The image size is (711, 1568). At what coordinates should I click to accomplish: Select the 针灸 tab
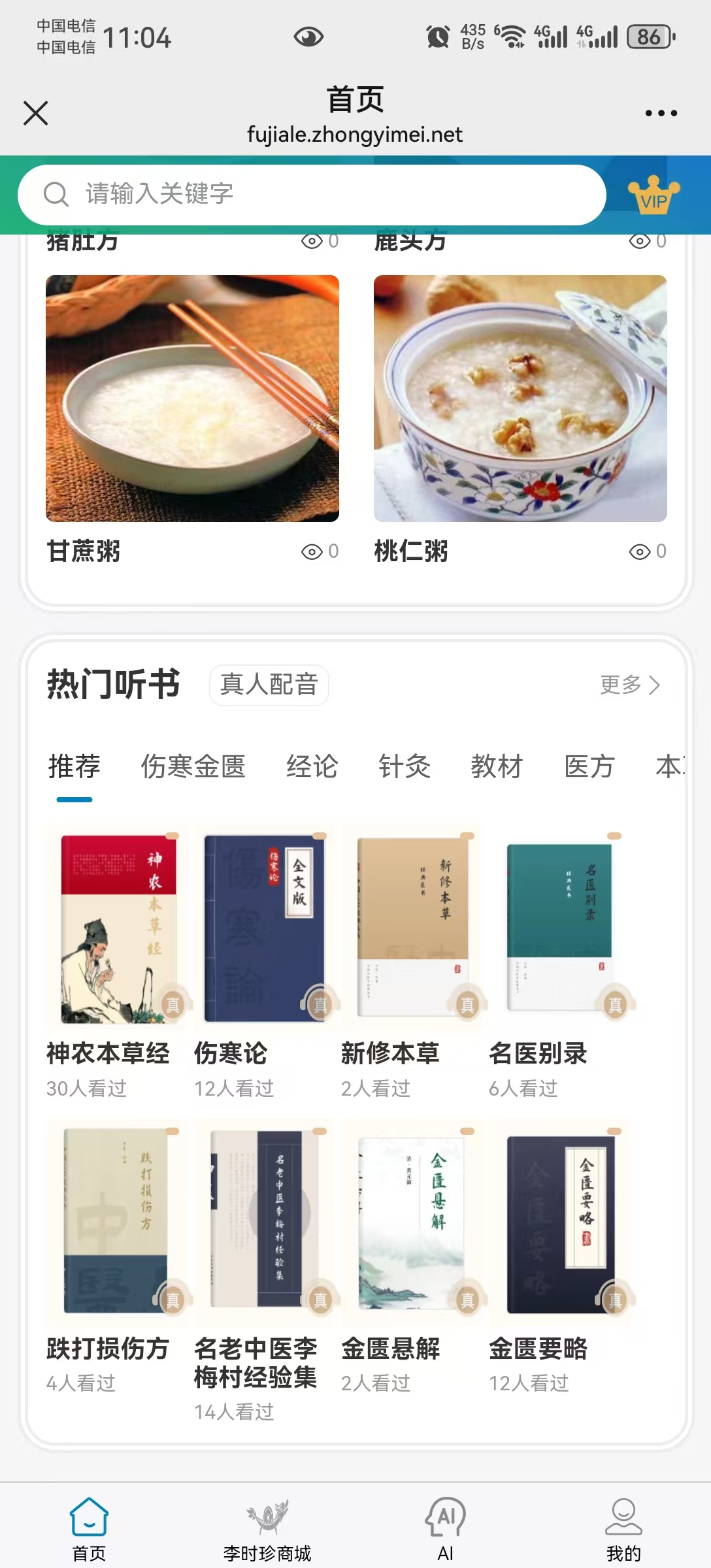pyautogui.click(x=405, y=766)
